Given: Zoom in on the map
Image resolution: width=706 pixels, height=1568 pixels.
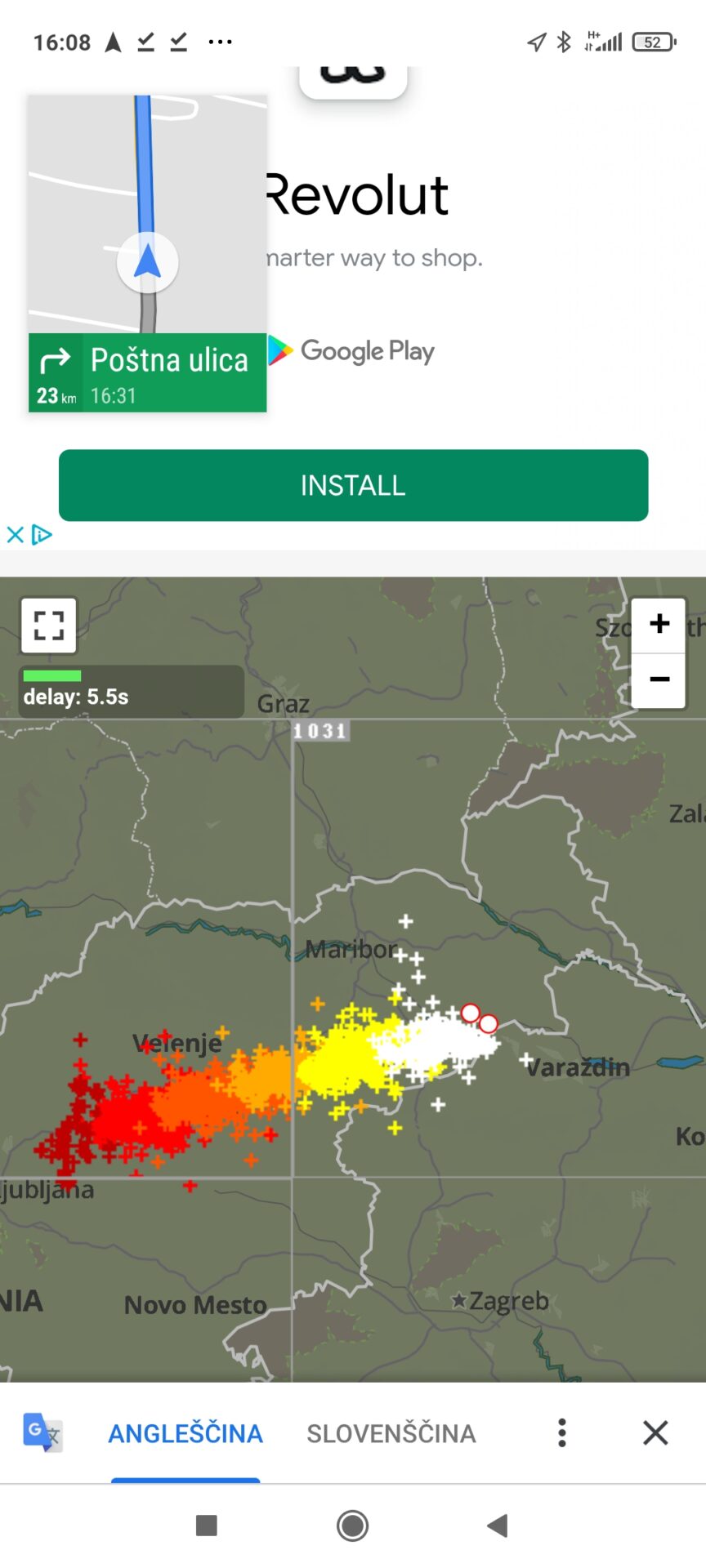Looking at the screenshot, I should pyautogui.click(x=659, y=625).
